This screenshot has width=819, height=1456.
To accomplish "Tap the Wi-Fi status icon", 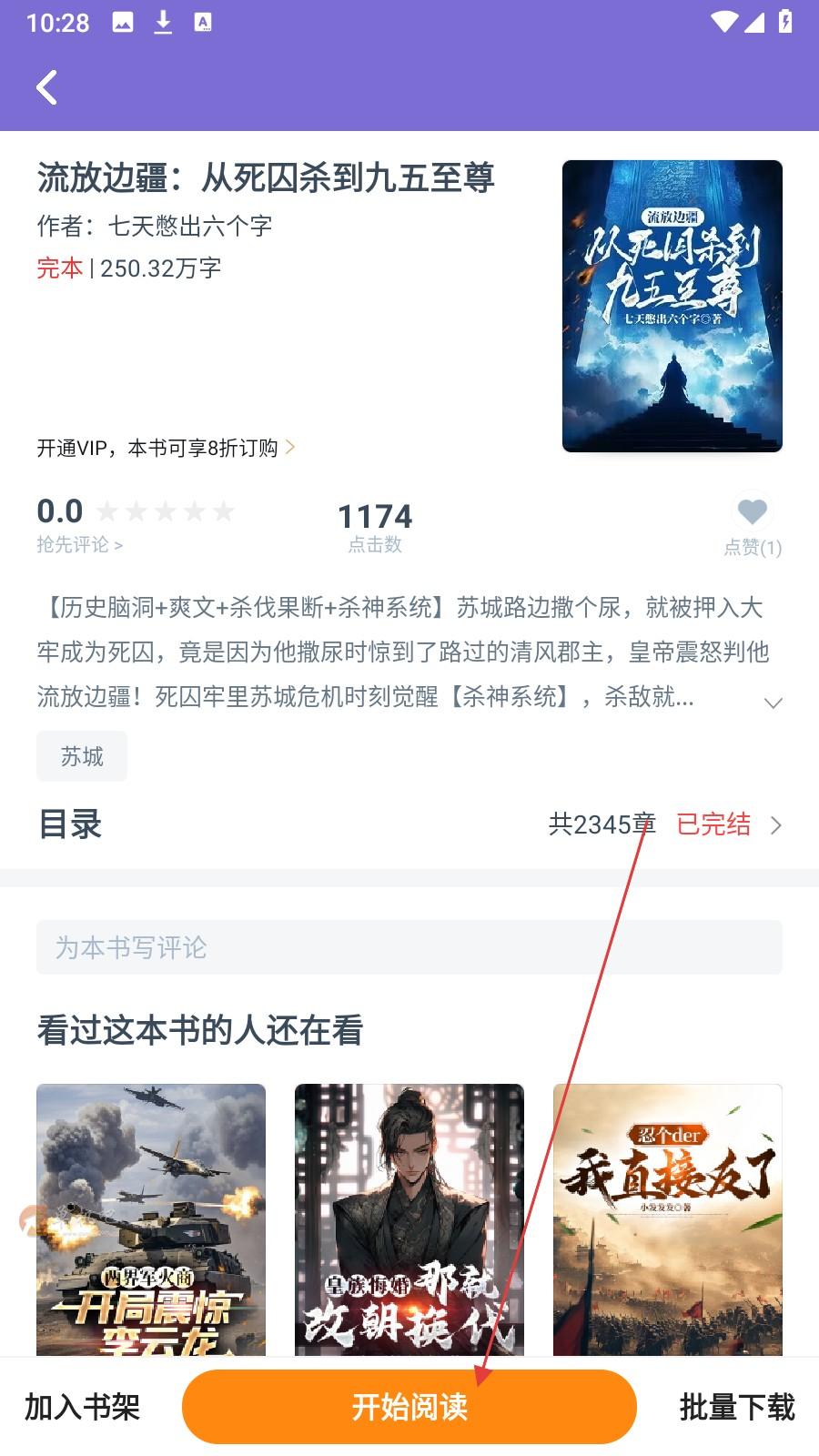I will point(723,22).
